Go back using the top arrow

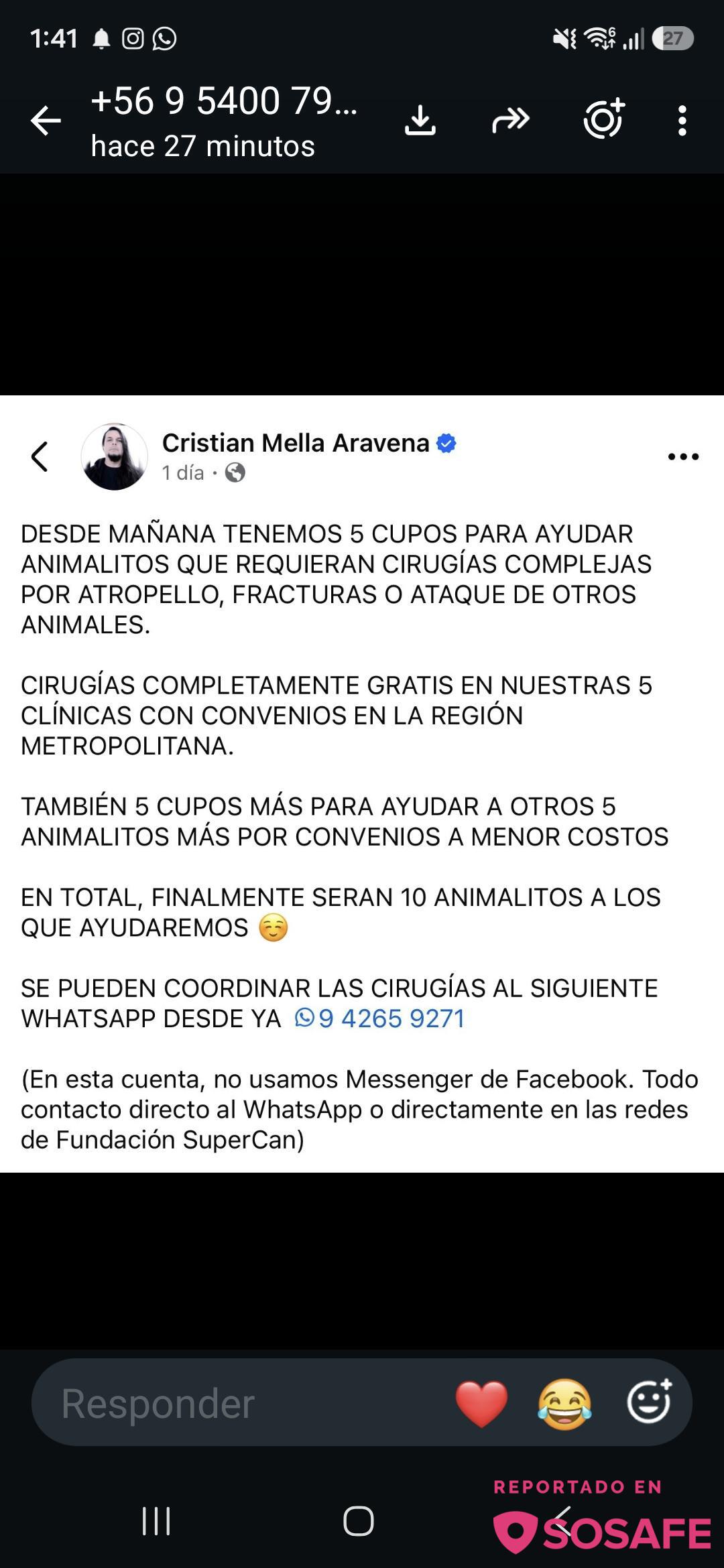[x=46, y=121]
